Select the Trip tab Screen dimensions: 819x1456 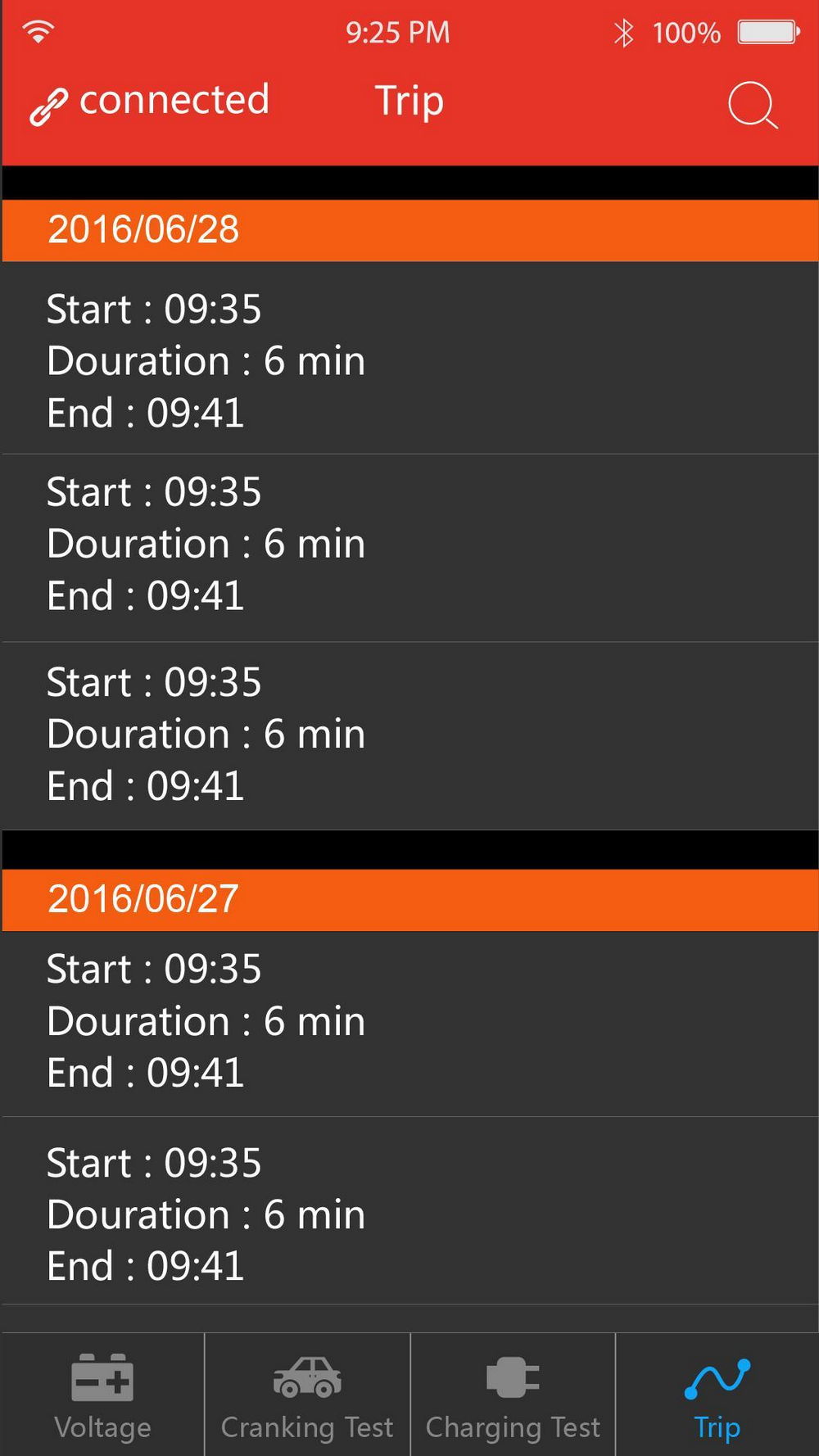pos(717,1395)
